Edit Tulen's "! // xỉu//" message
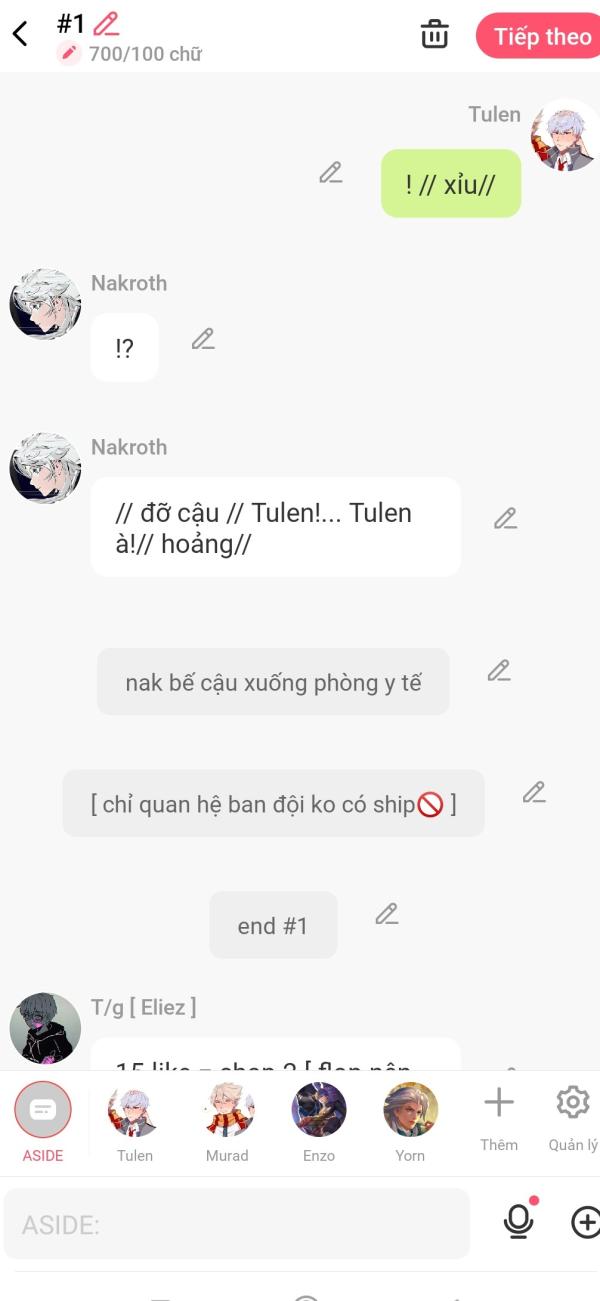 pyautogui.click(x=331, y=172)
